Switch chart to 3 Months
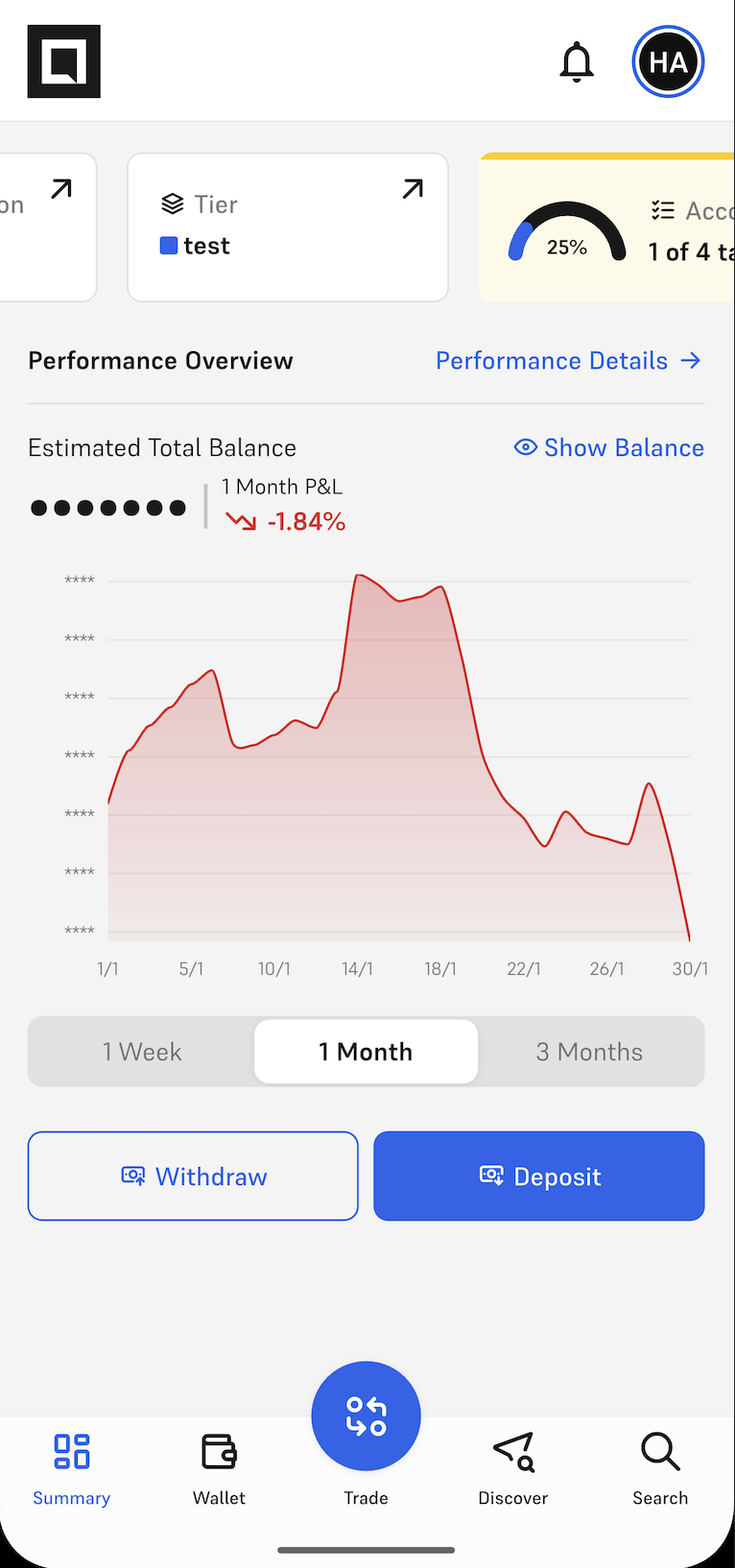Viewport: 735px width, 1568px height. click(589, 1052)
